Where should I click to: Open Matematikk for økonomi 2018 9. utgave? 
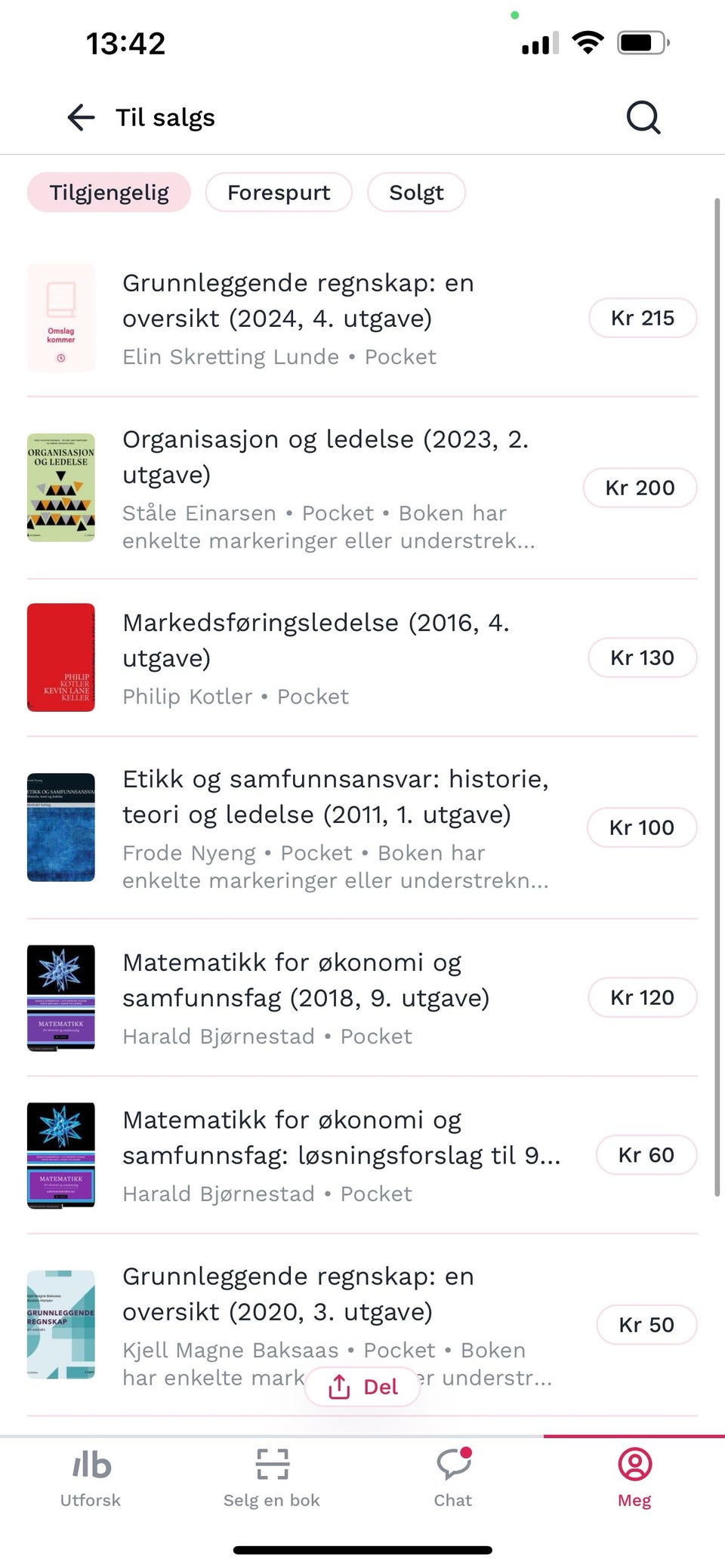click(306, 997)
